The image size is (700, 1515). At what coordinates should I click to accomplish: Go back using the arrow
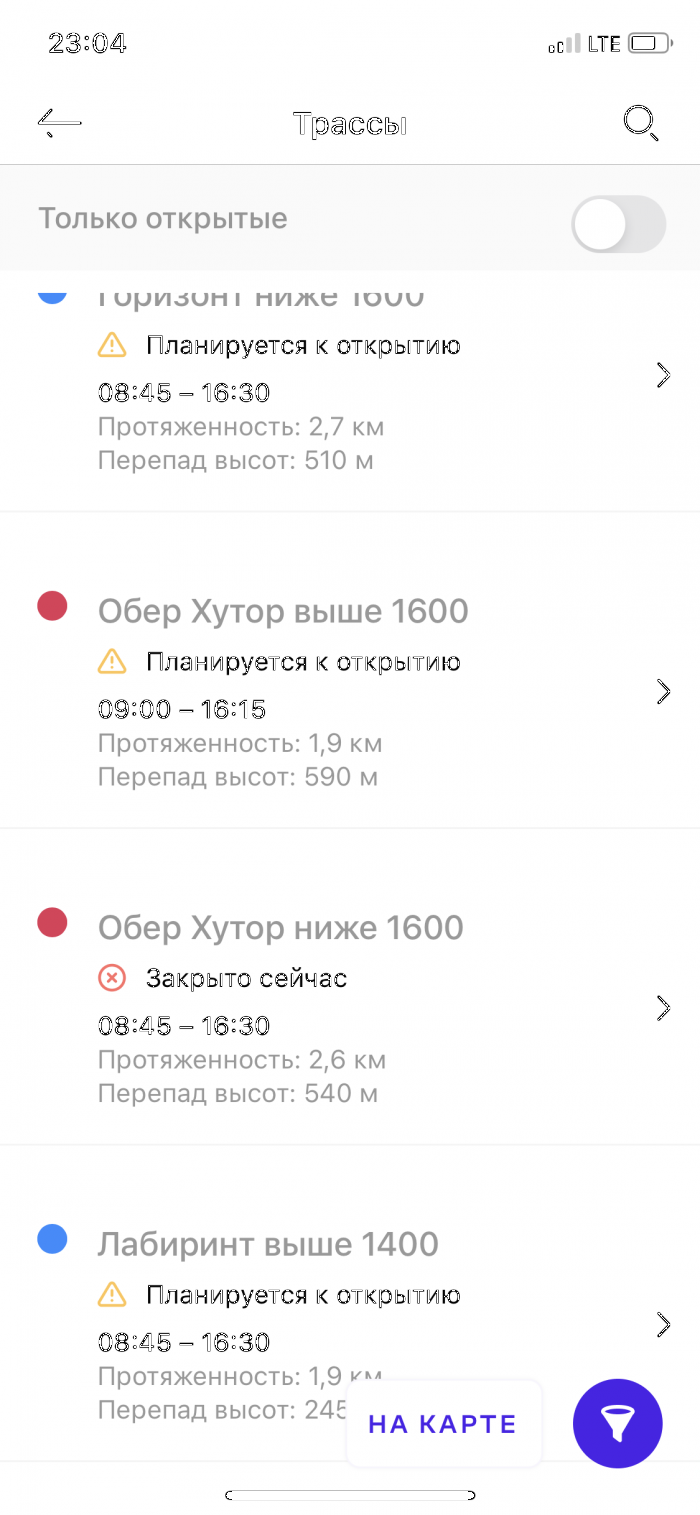[59, 123]
